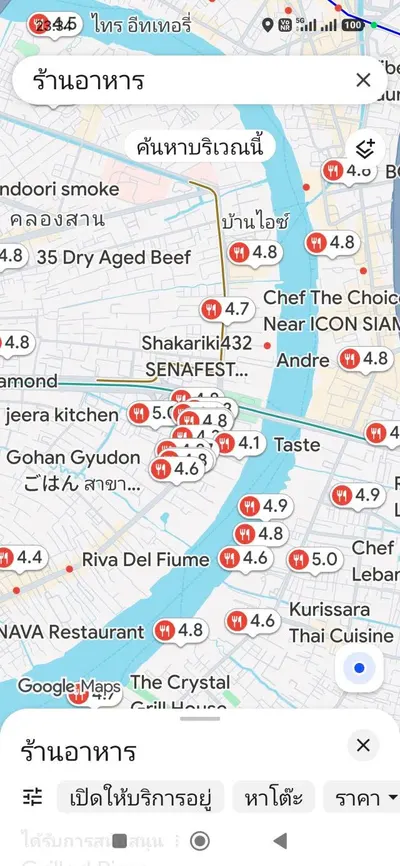This screenshot has height=866, width=400.
Task: Select the Kurissara Thai Cuisine 4.6 pin
Action: [252, 621]
